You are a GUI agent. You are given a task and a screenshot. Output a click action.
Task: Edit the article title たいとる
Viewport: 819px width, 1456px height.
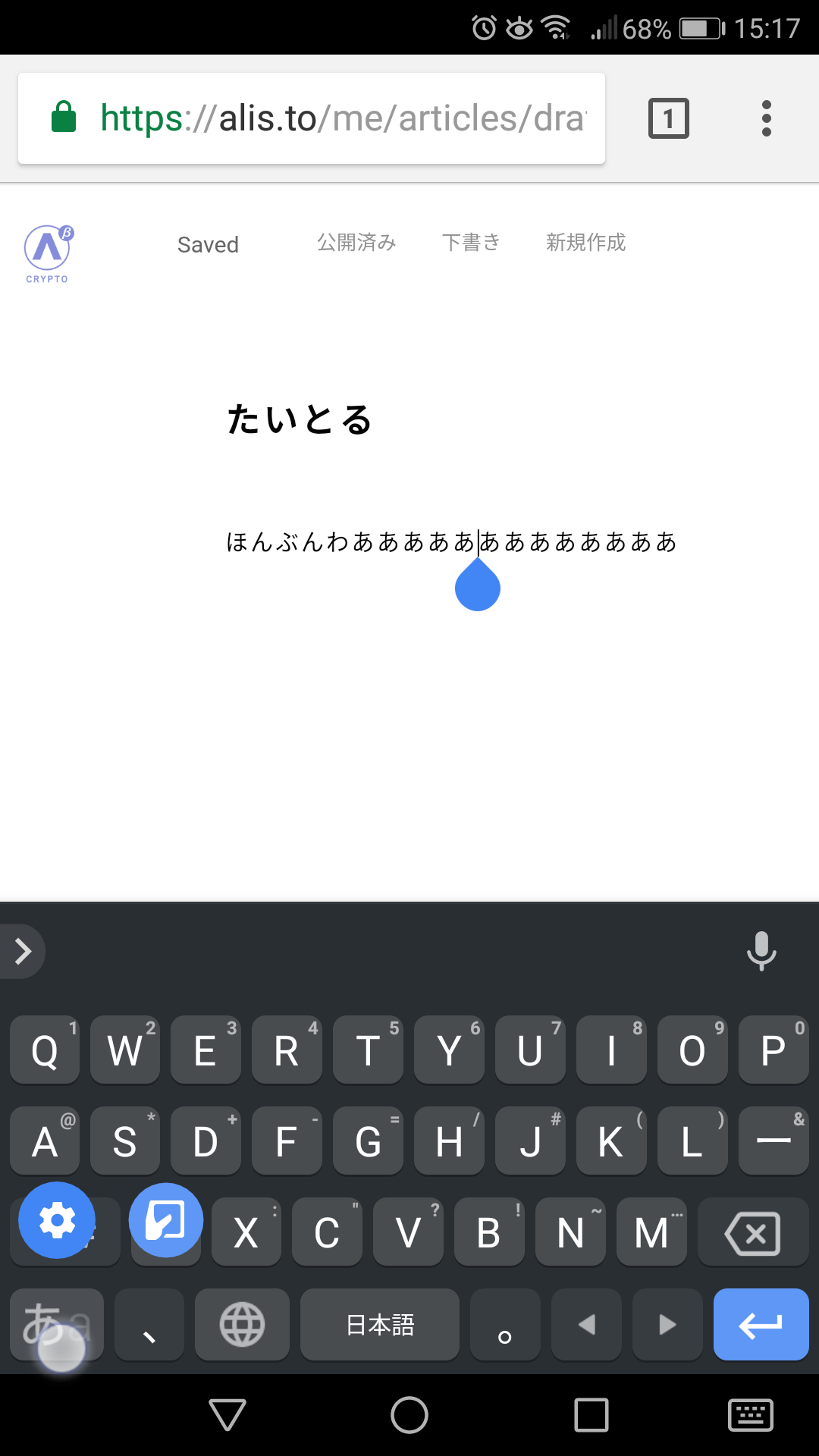(x=300, y=419)
